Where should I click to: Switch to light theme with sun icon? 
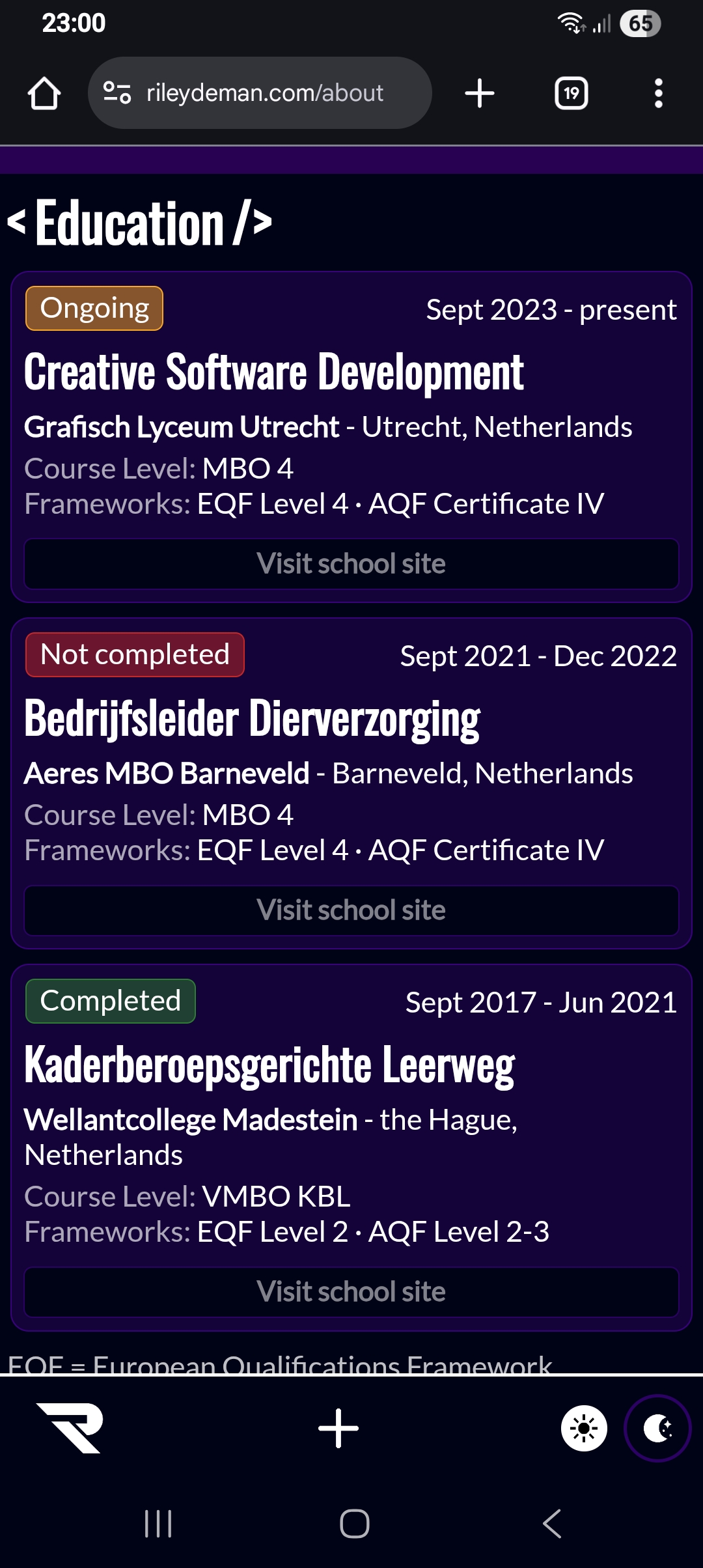pos(584,1429)
